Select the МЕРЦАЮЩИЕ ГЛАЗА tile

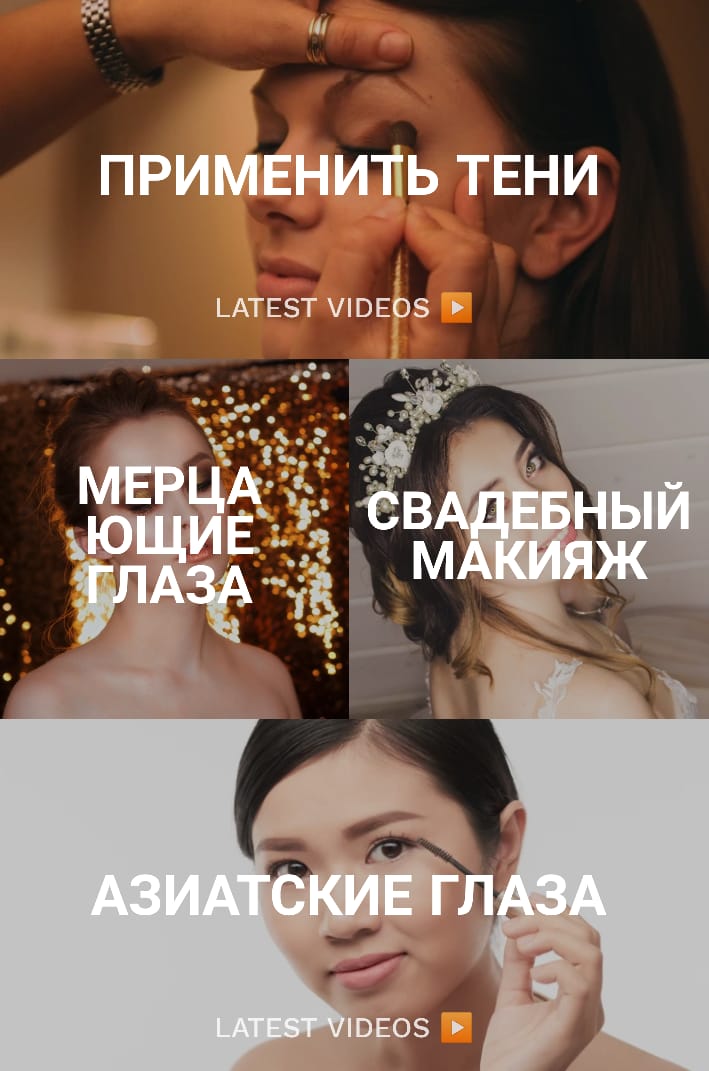tap(170, 537)
